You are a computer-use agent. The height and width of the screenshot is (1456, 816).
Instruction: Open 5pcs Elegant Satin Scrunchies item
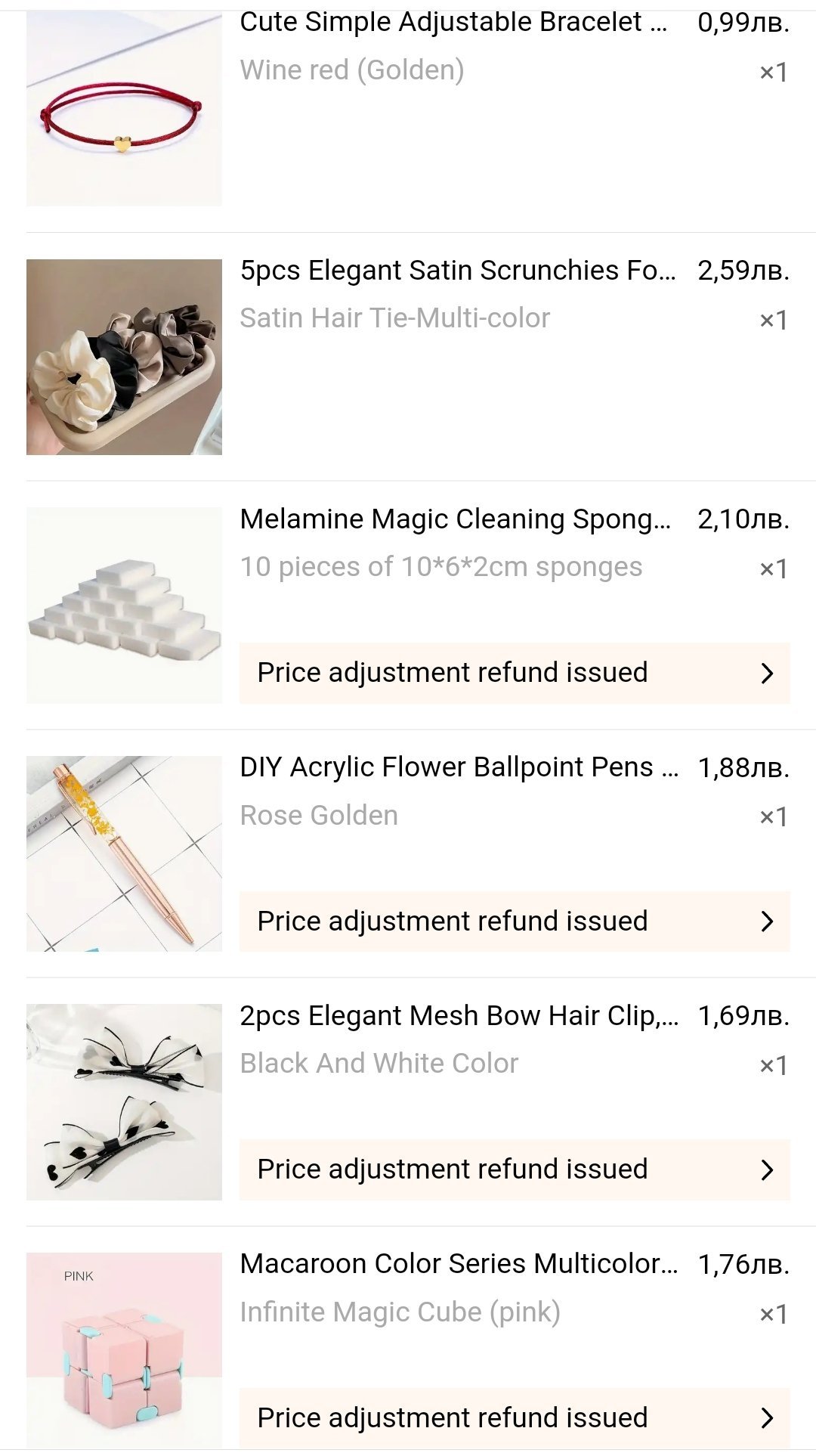point(458,271)
